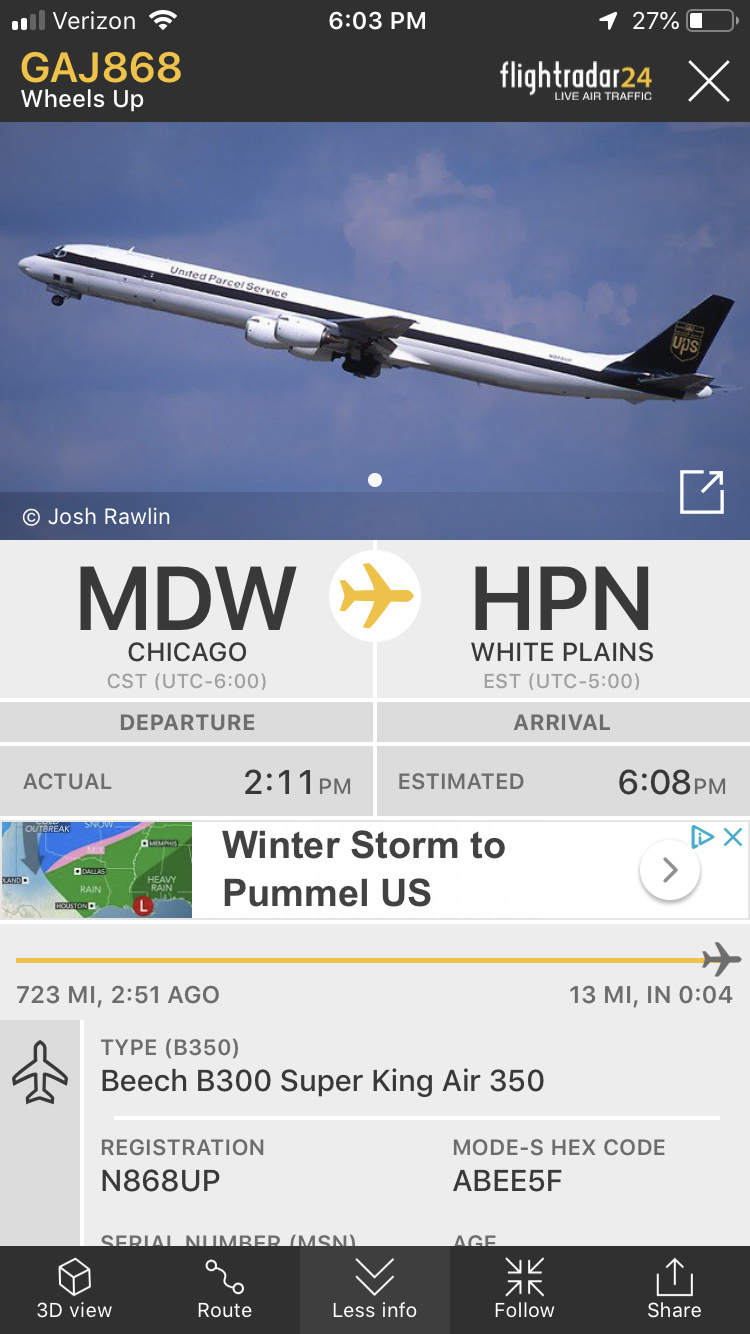The image size is (750, 1334).
Task: Dismiss the Winter Storm advertisement
Action: 733,837
